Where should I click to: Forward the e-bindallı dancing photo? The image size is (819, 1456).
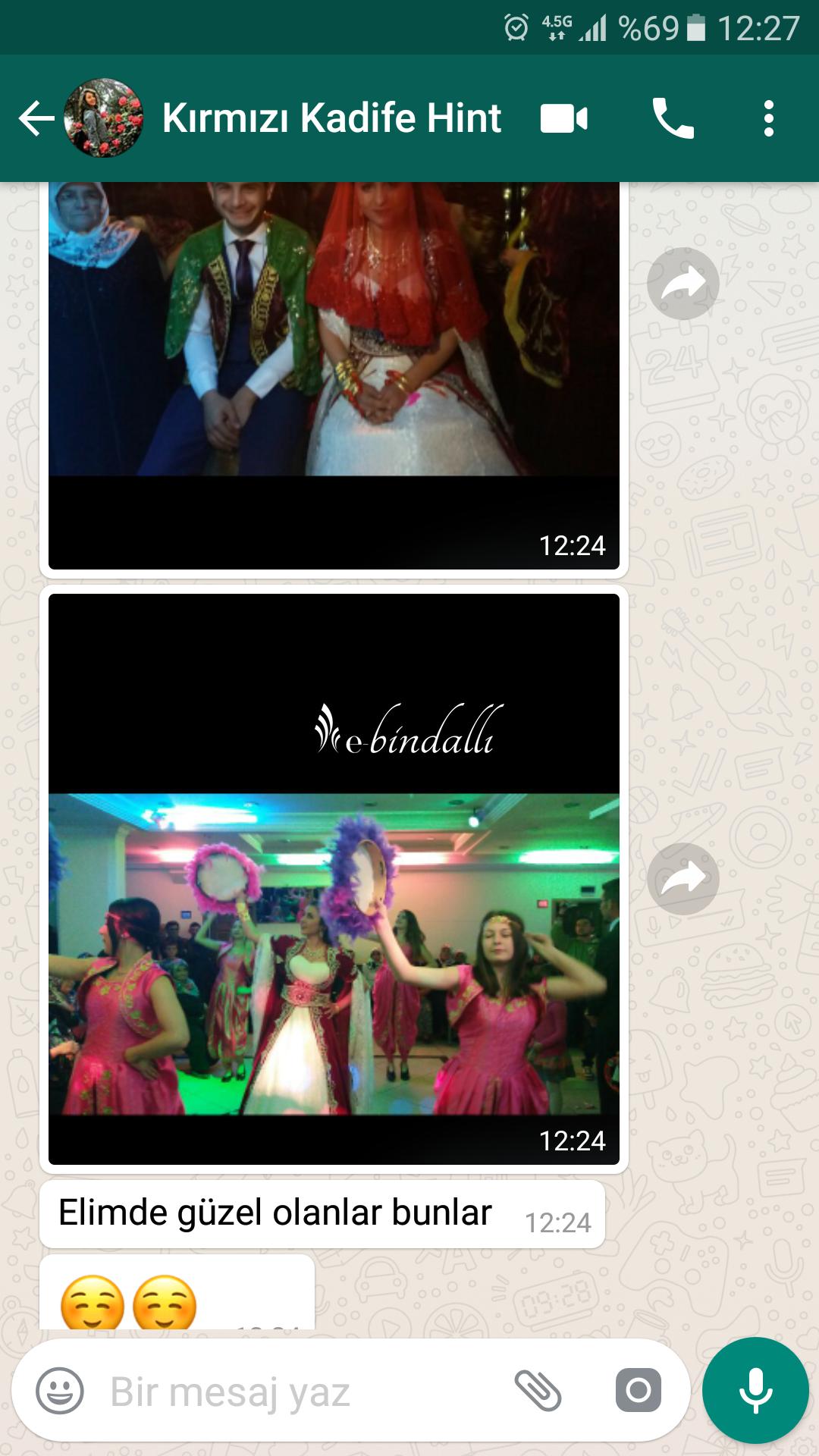pos(683,879)
